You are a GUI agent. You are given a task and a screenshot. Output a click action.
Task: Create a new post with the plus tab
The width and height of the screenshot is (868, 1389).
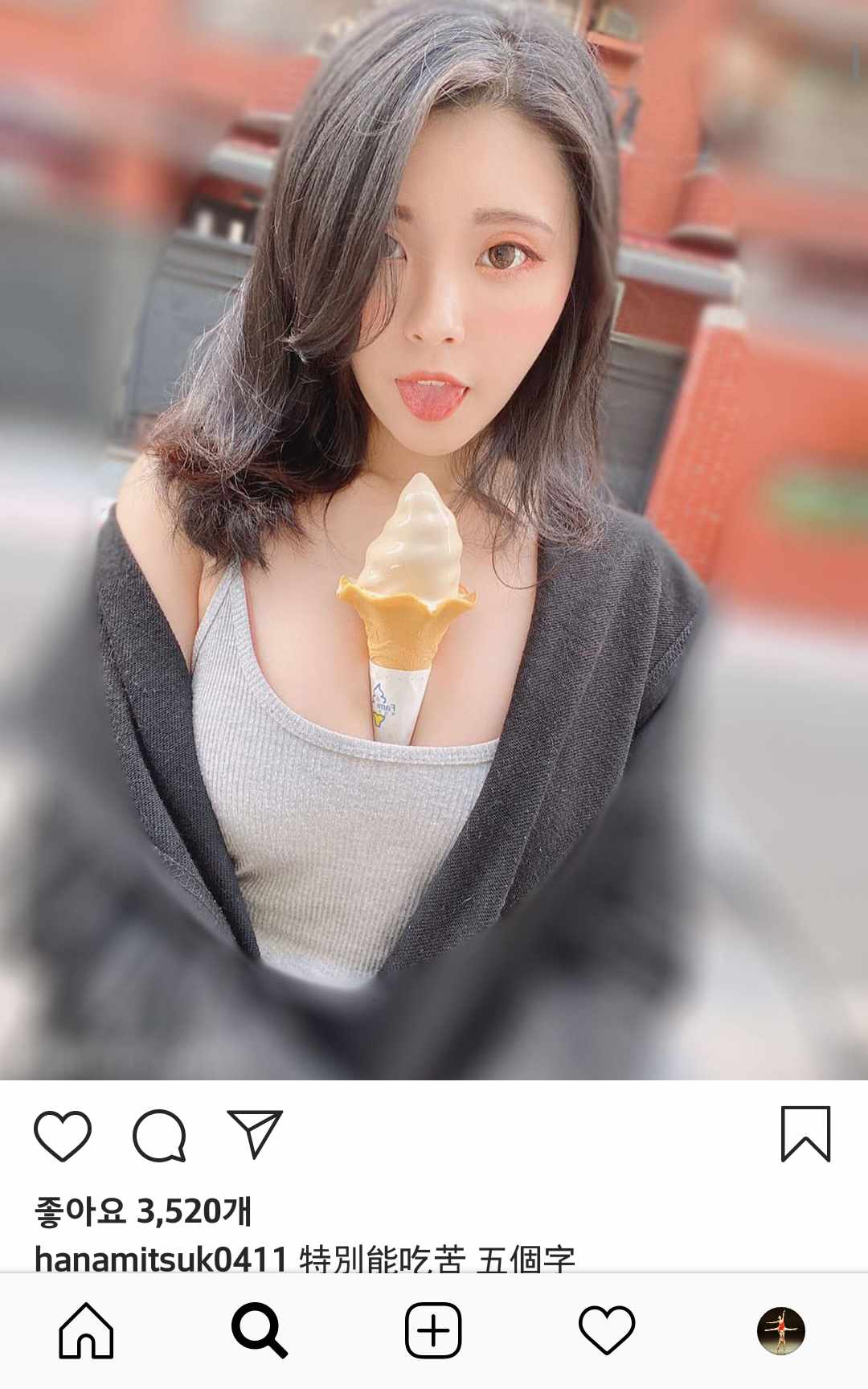click(433, 1331)
